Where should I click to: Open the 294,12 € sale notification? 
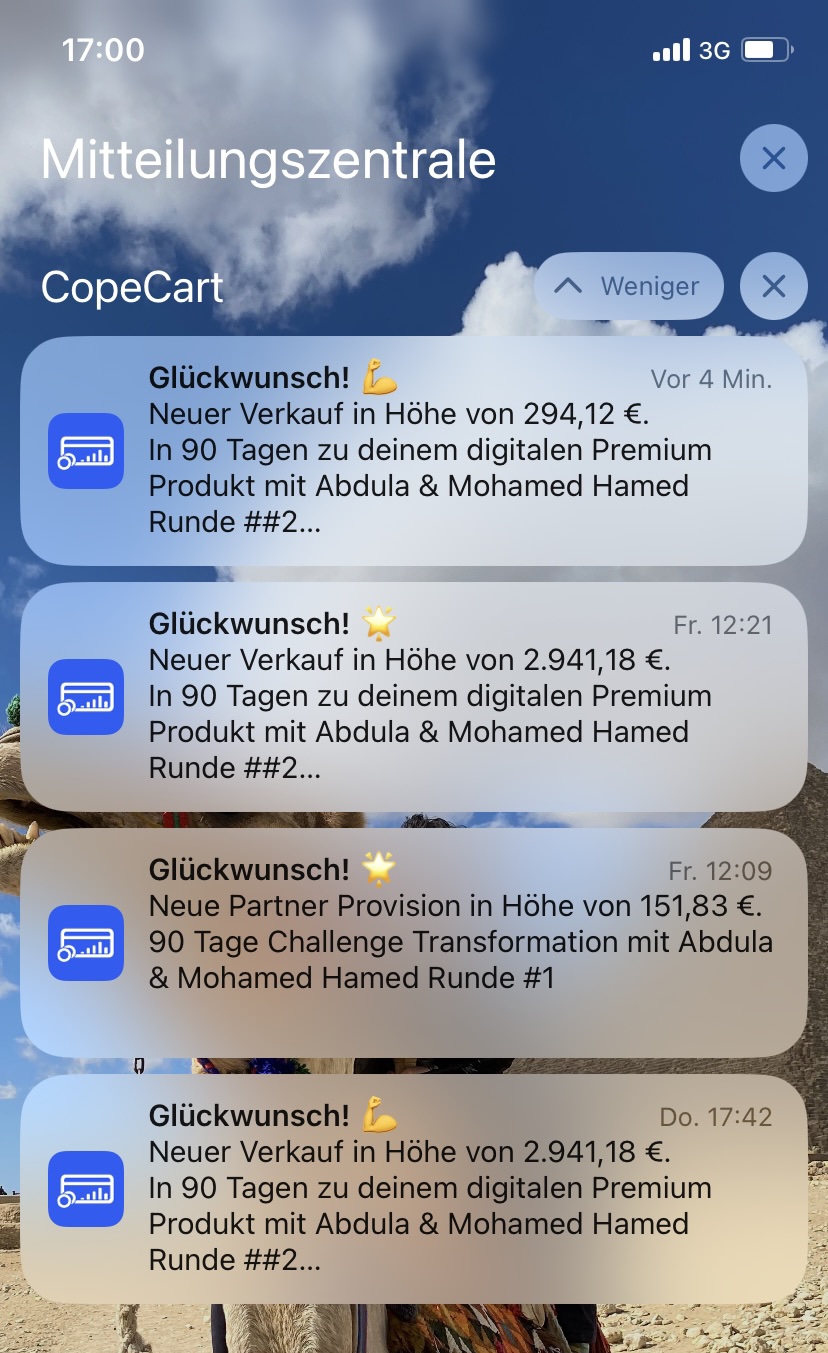(413, 450)
